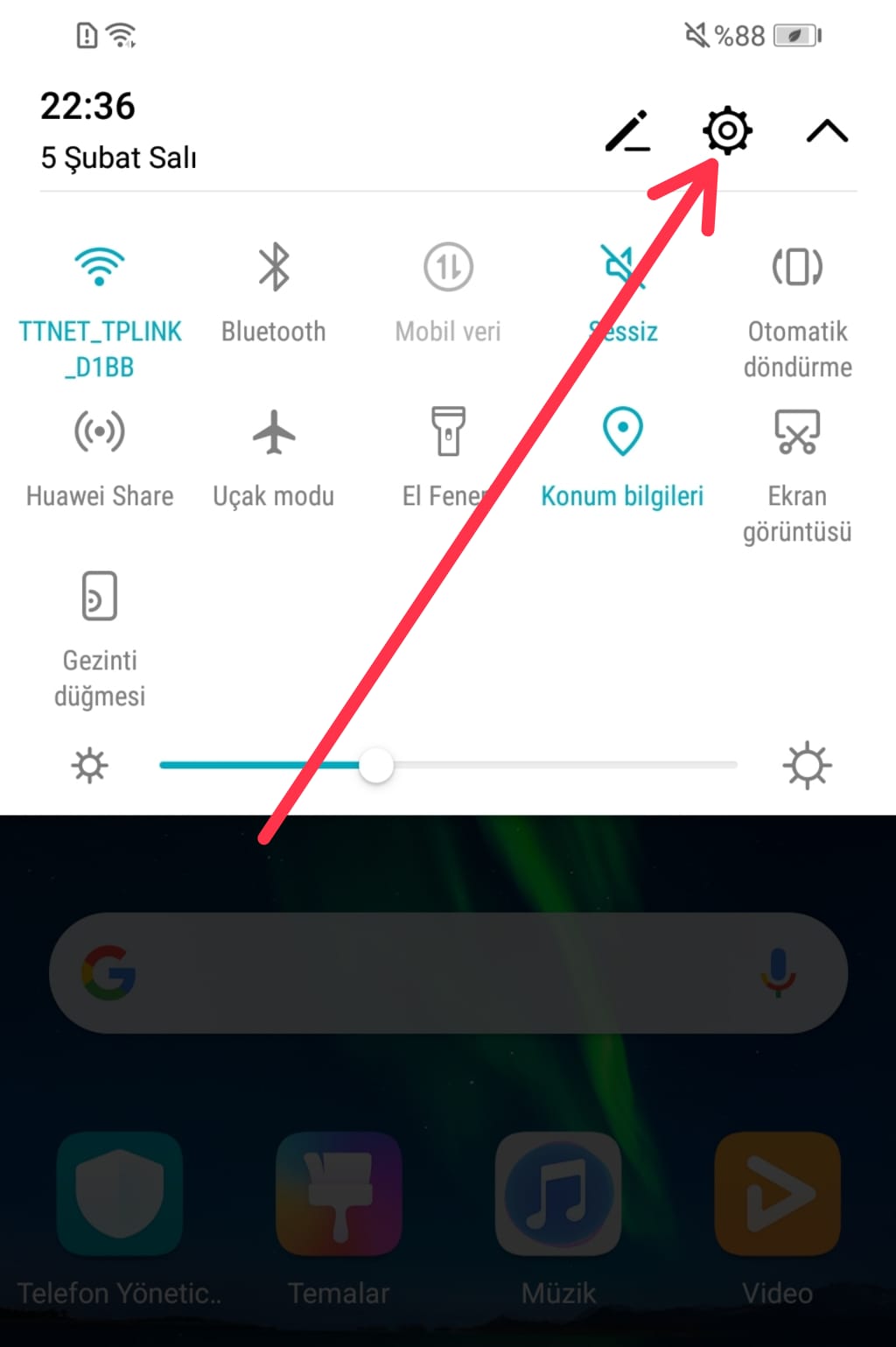The image size is (896, 1347).
Task: Edit quick settings tiles with pencil icon
Action: (627, 131)
